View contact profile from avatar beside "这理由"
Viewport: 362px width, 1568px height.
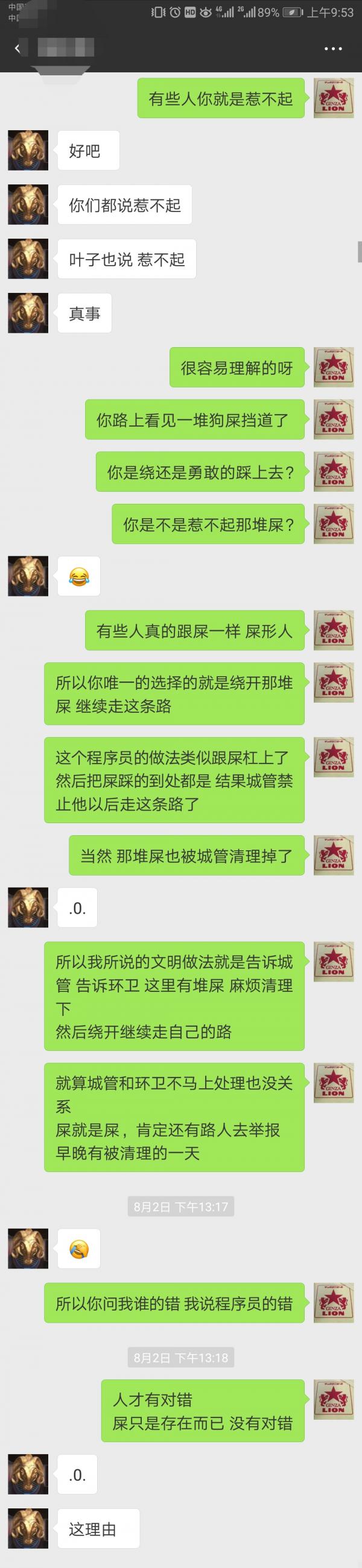(x=28, y=1529)
